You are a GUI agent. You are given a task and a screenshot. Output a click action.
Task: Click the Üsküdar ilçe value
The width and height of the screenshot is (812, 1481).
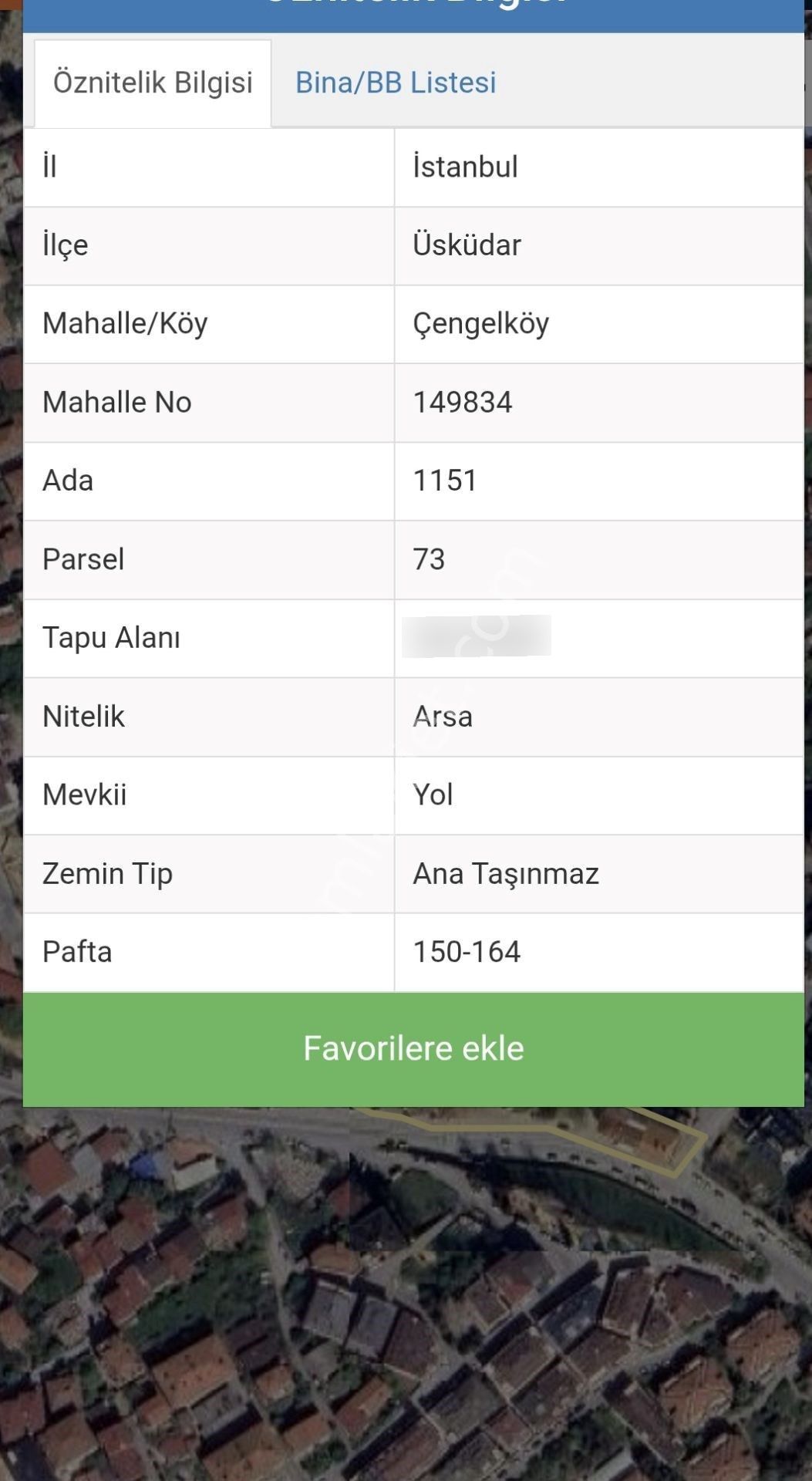point(467,245)
